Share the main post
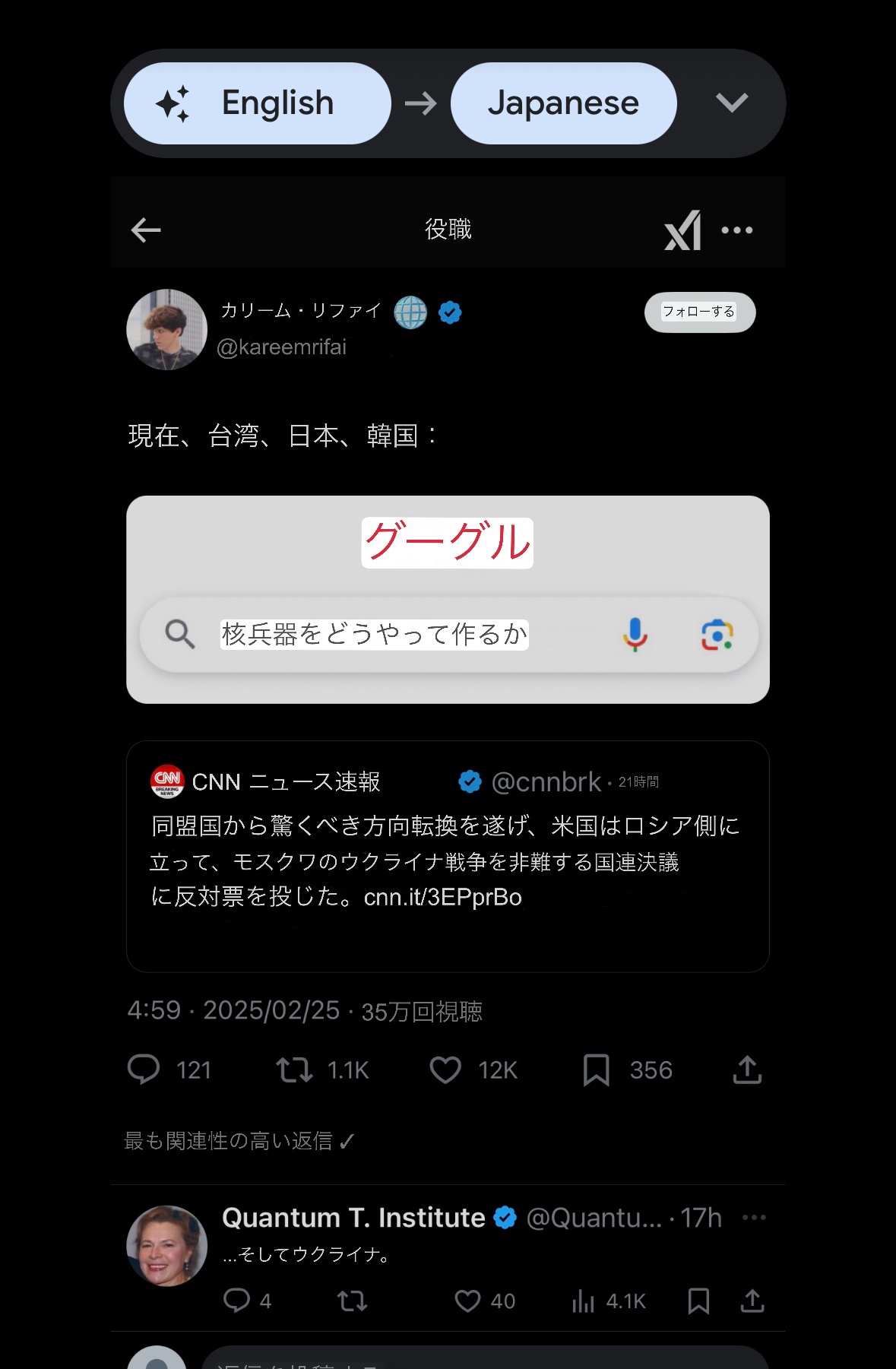 [x=747, y=1070]
